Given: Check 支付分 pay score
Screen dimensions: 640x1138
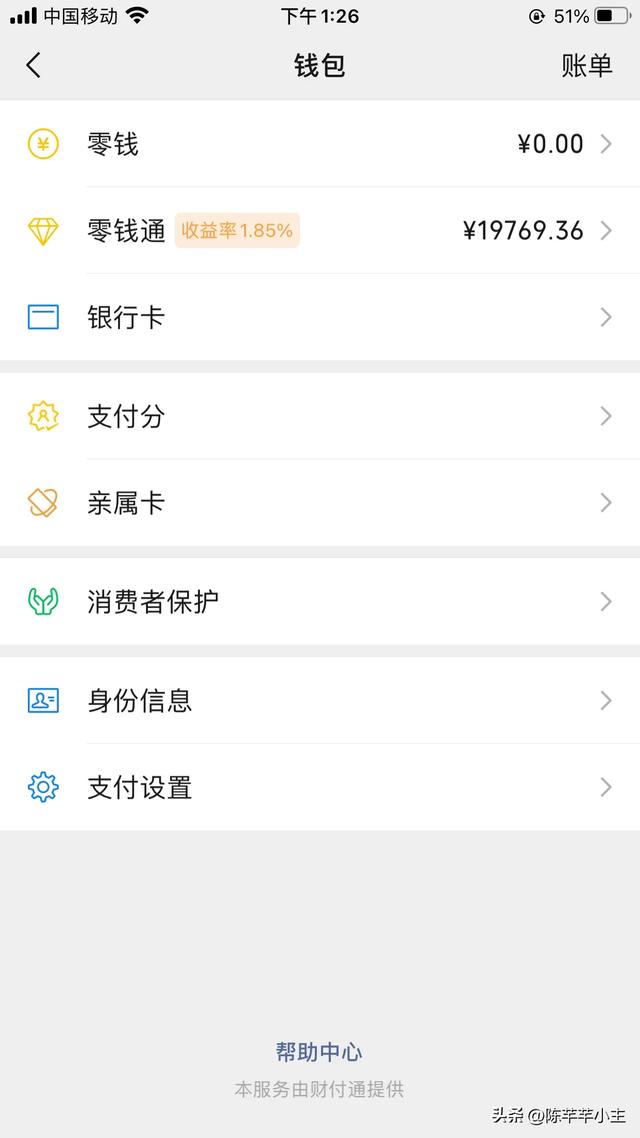Looking at the screenshot, I should (320, 416).
